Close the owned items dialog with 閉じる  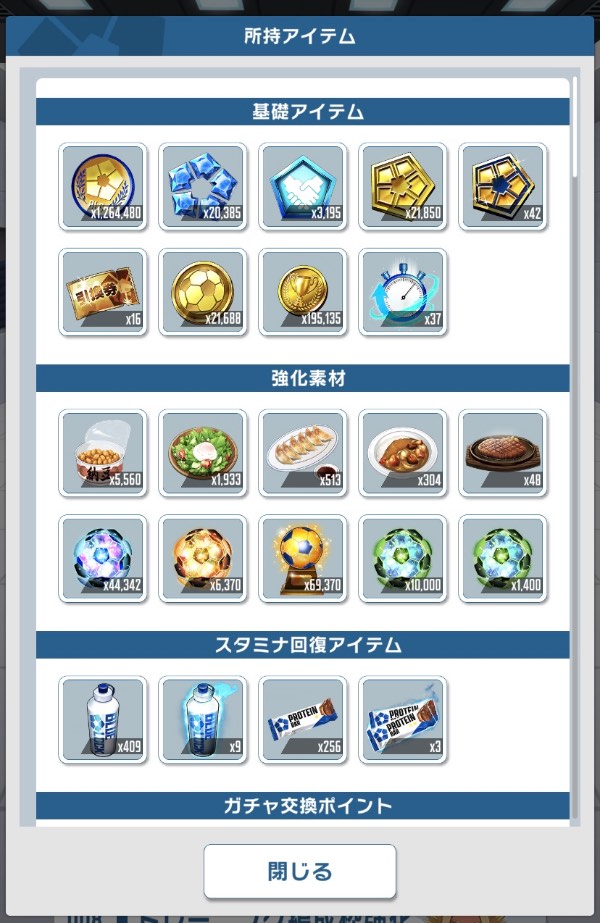300,871
